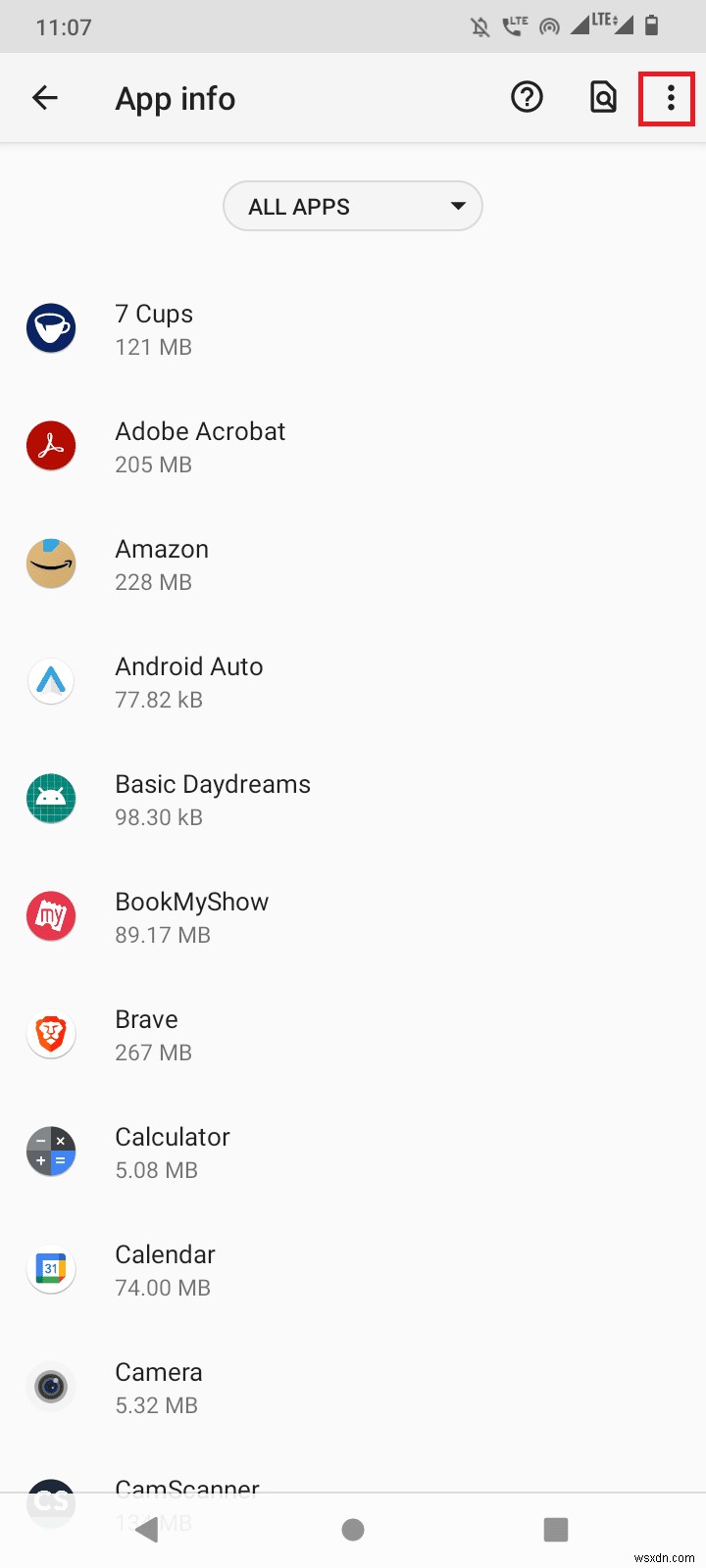This screenshot has width=706, height=1568.
Task: Select the Adobe Acrobat app icon
Action: coord(51,445)
